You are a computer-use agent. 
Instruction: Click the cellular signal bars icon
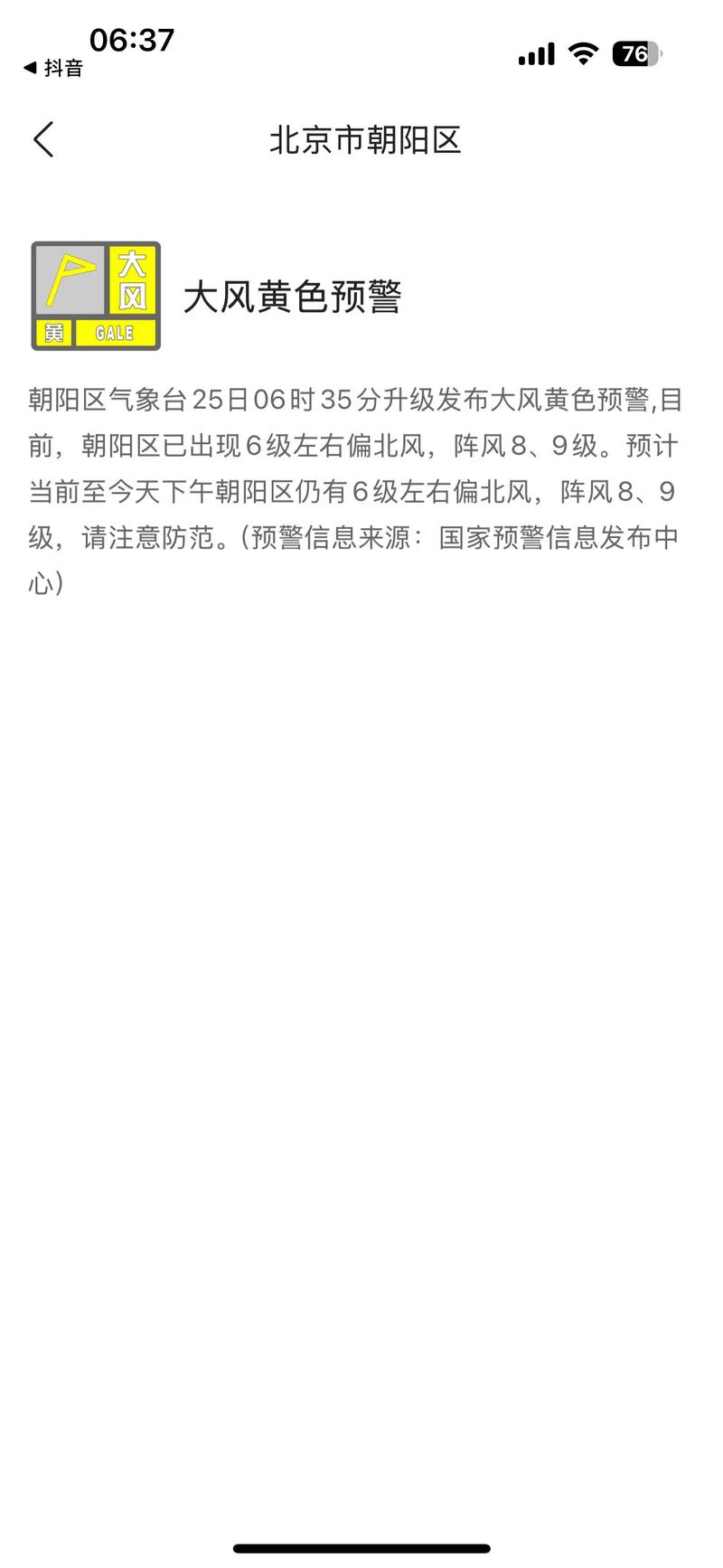coord(534,54)
